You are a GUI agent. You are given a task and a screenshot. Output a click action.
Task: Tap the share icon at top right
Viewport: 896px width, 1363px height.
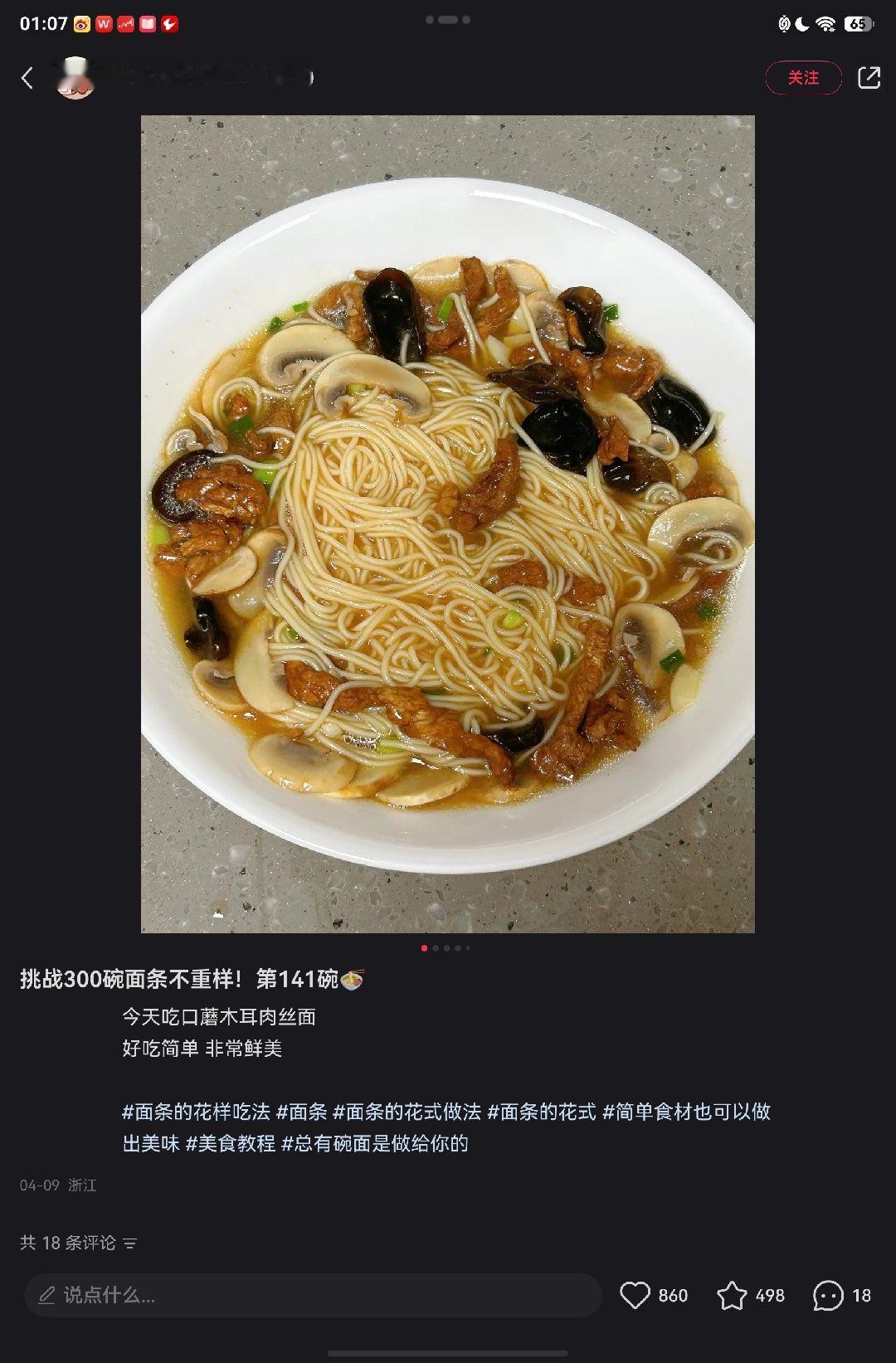pyautogui.click(x=869, y=77)
